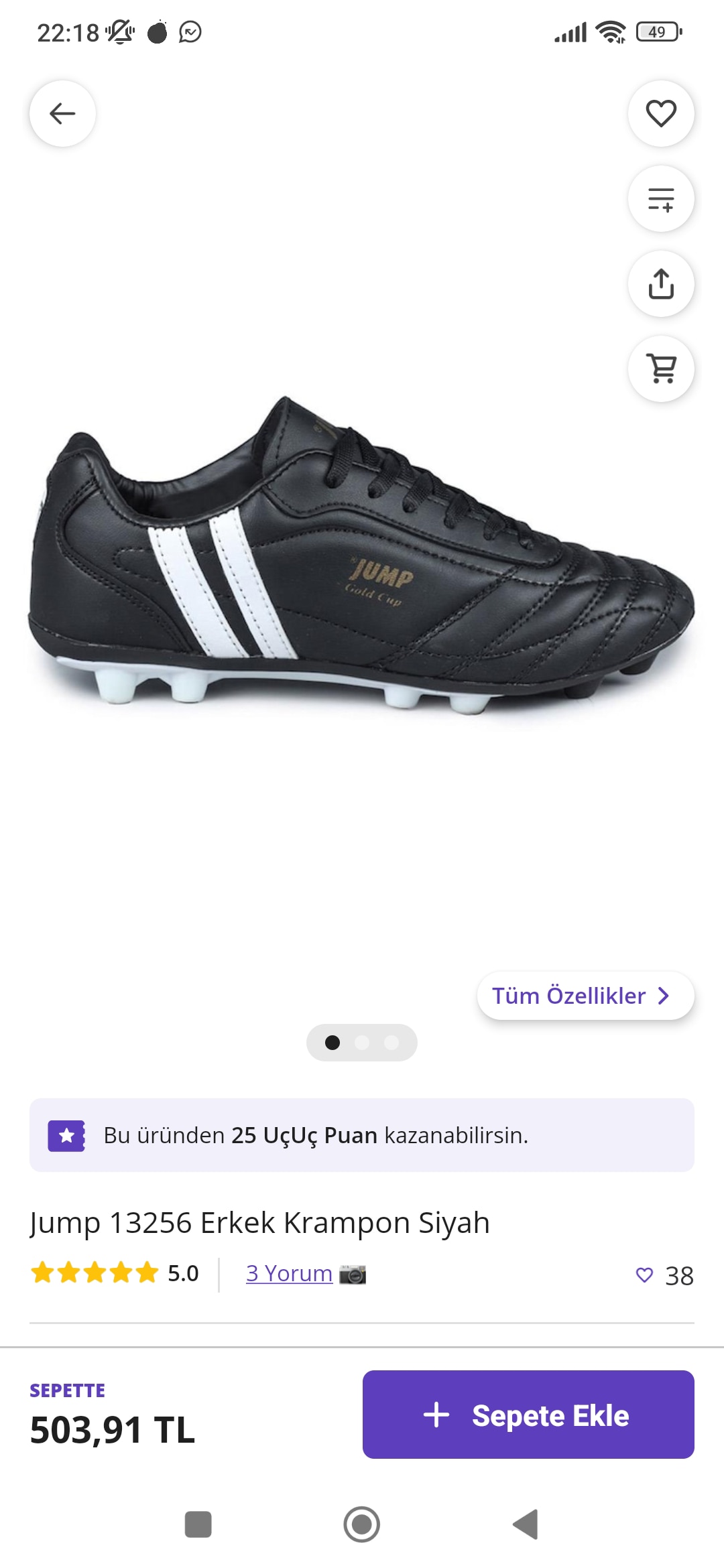Tap Sepete Ekle to add to cart
The height and width of the screenshot is (1568, 724).
(528, 1415)
